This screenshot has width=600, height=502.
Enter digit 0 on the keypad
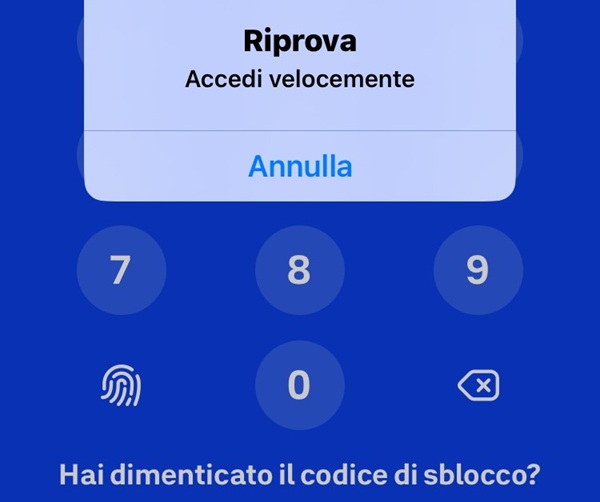click(299, 385)
